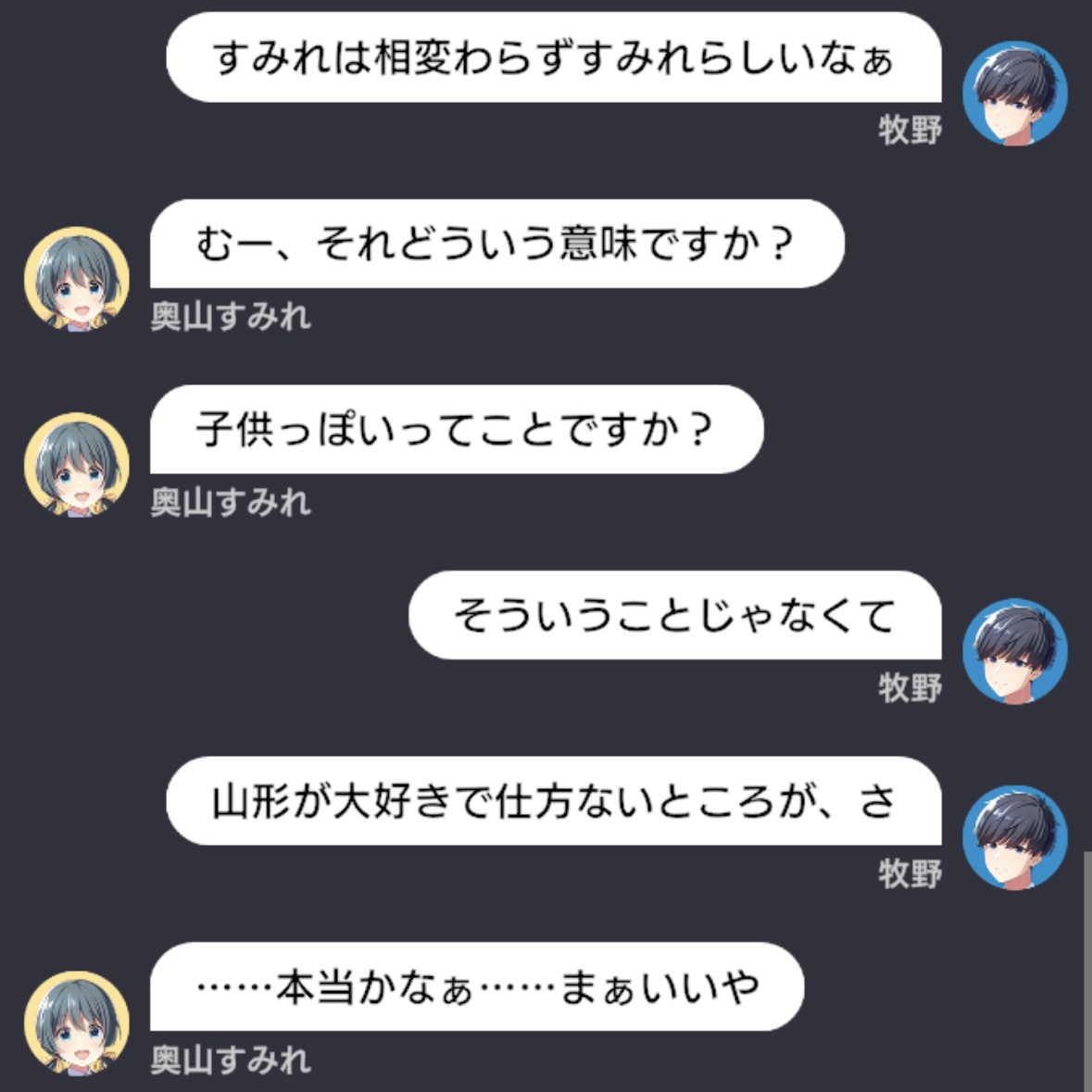The height and width of the screenshot is (1092, 1092).
Task: Tap the chat scrollbar at the right edge
Action: pos(1087,971)
